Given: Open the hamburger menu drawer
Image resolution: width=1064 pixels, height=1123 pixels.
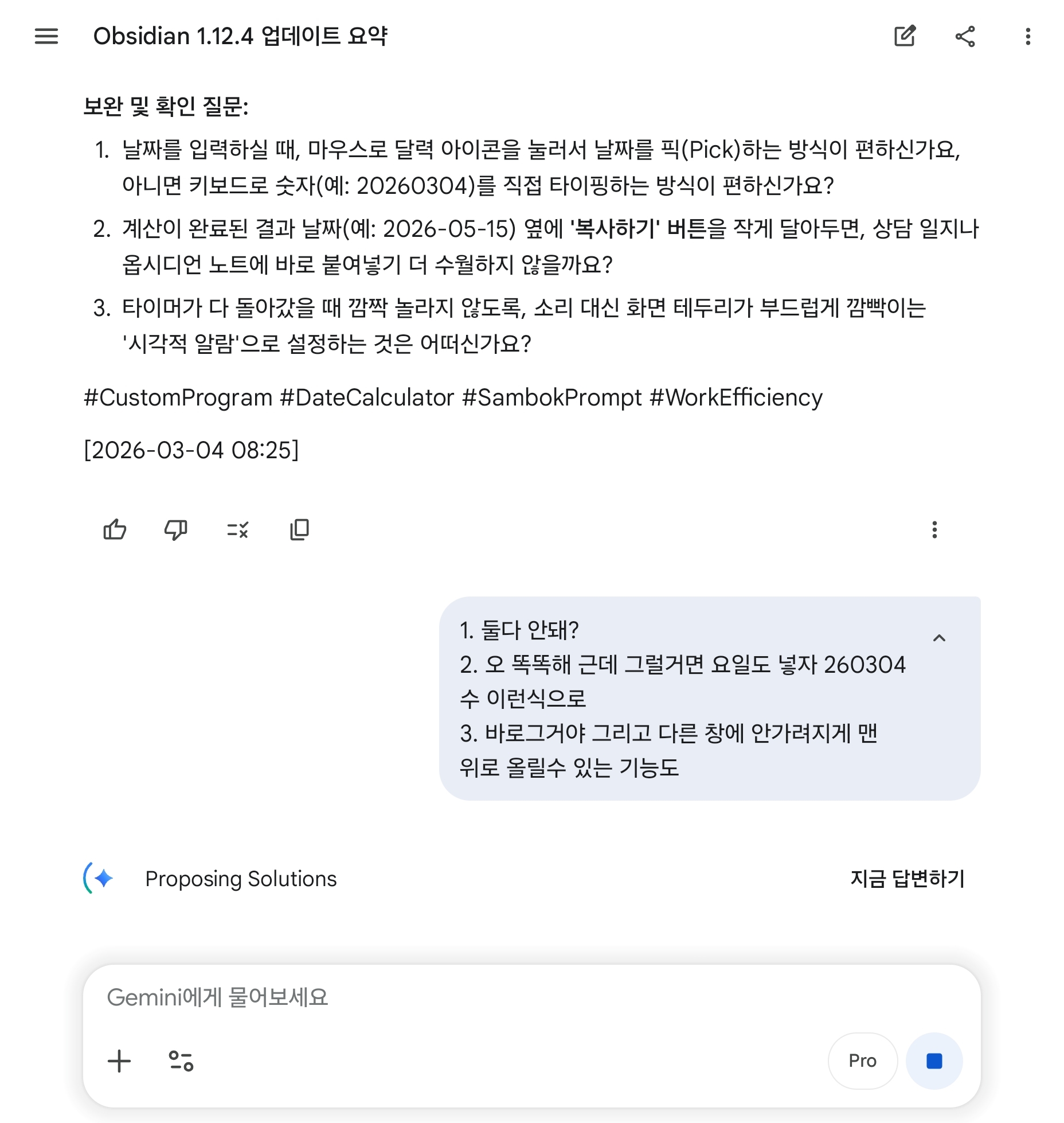Looking at the screenshot, I should 46,36.
